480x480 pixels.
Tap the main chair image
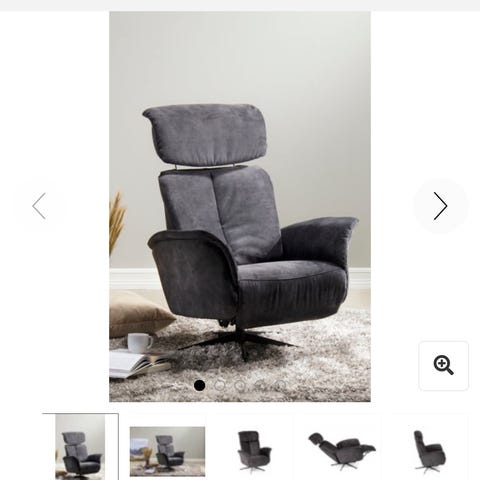(240, 206)
